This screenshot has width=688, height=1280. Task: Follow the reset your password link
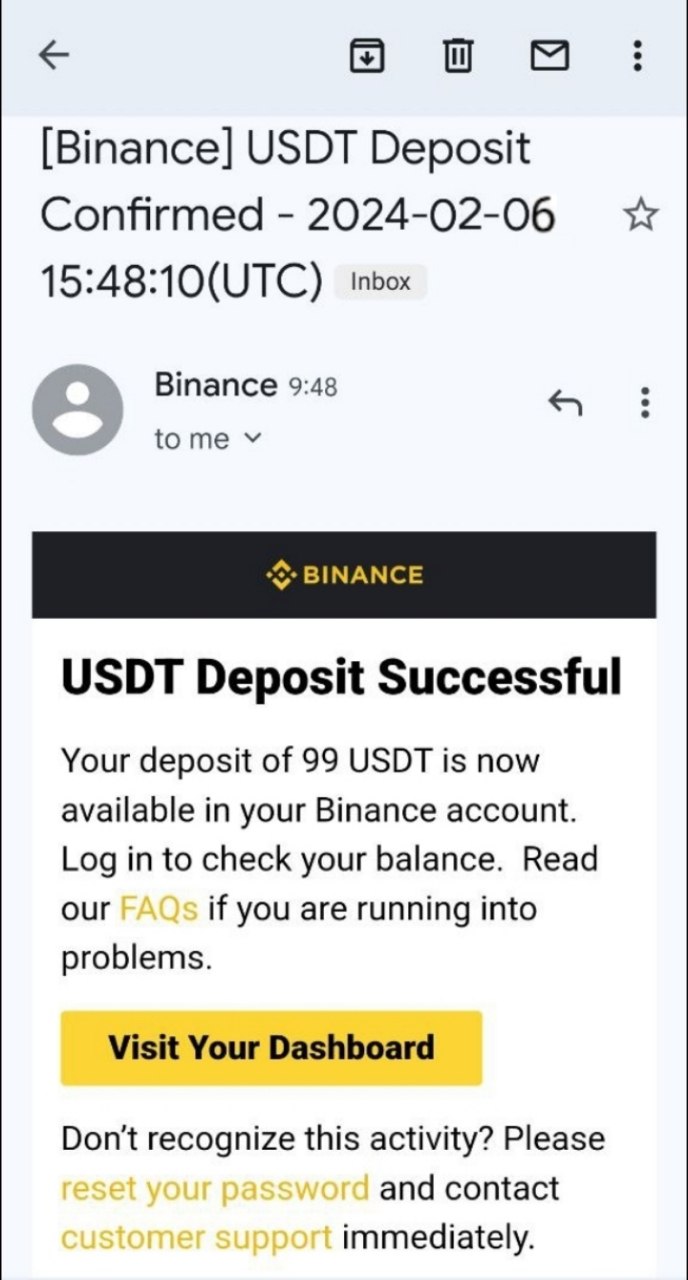[215, 1189]
